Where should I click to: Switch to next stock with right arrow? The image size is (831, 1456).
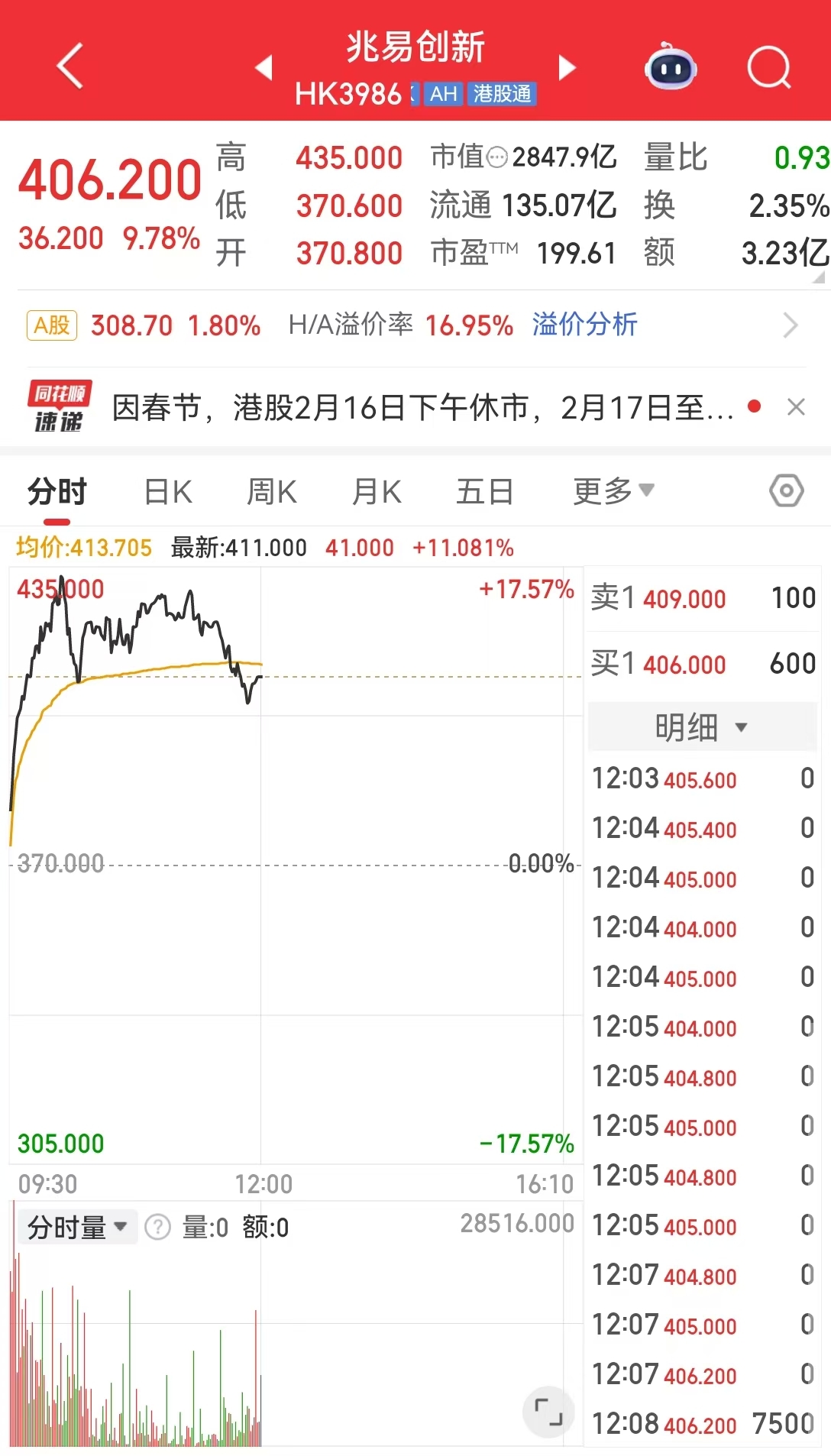point(568,68)
